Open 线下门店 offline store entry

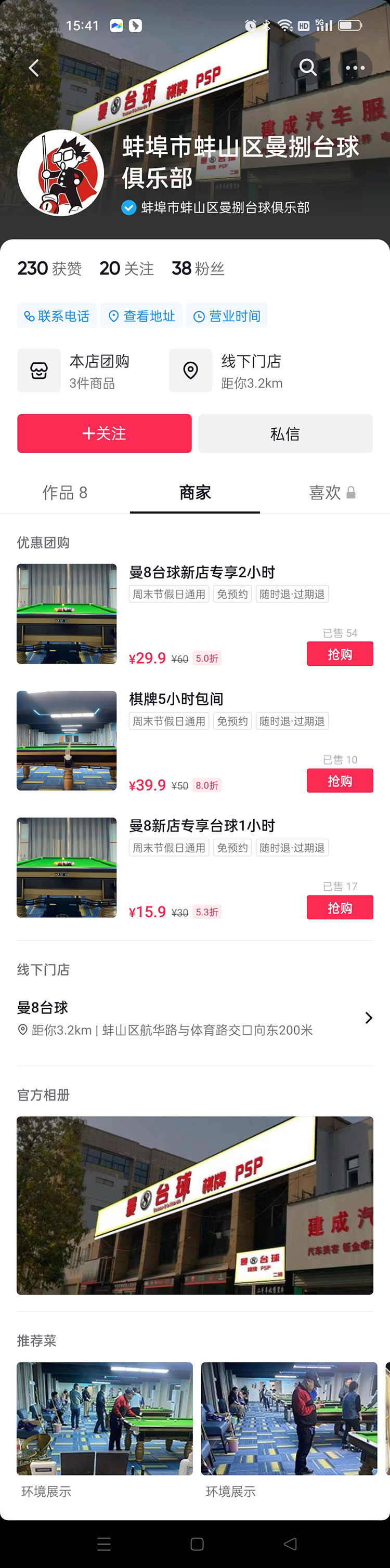tap(238, 371)
